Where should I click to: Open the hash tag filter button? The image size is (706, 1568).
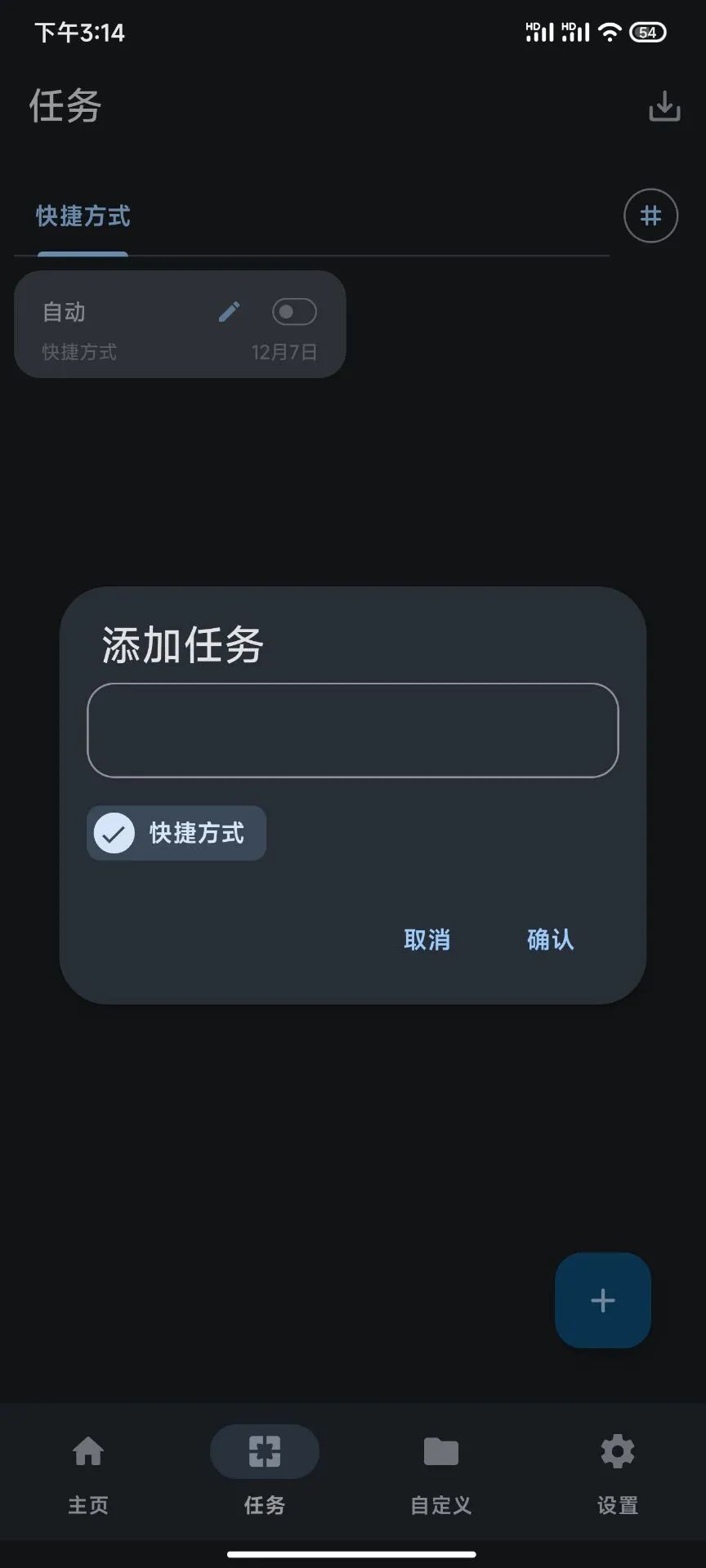point(650,216)
